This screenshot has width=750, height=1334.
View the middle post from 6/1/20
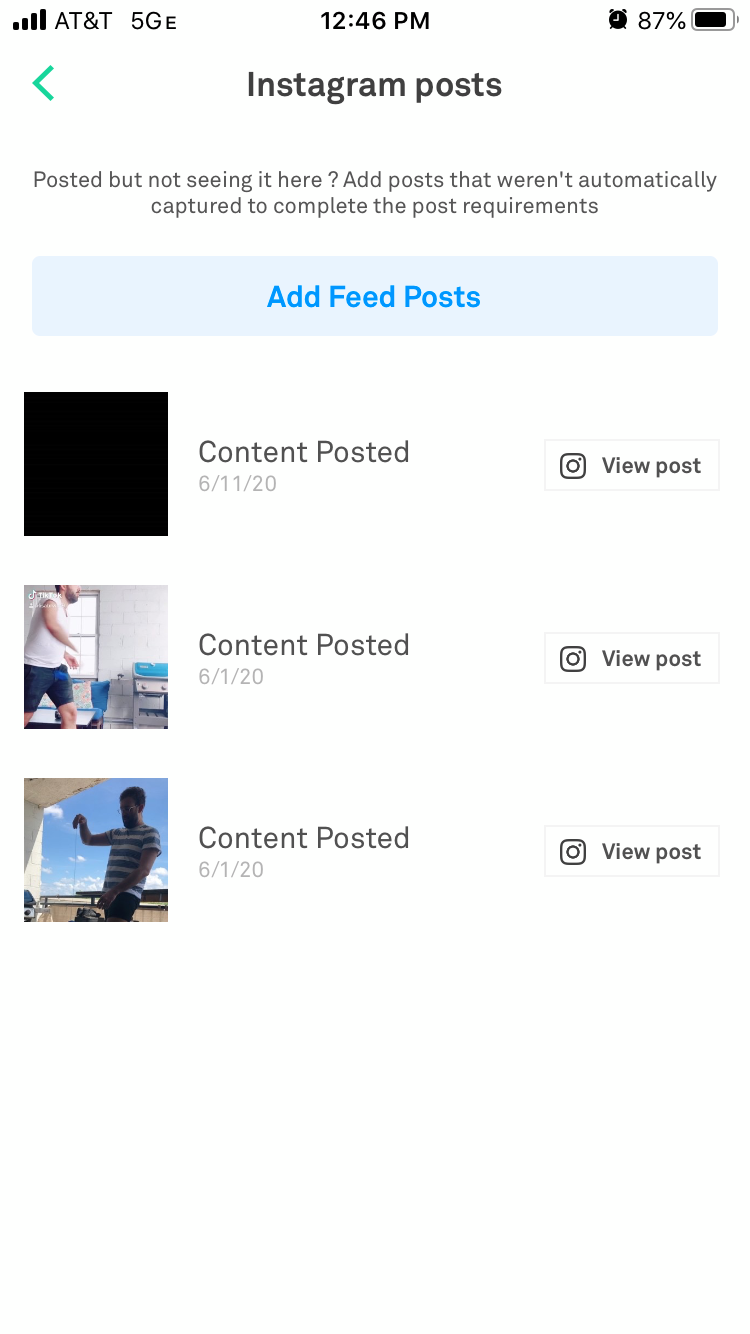[631, 658]
